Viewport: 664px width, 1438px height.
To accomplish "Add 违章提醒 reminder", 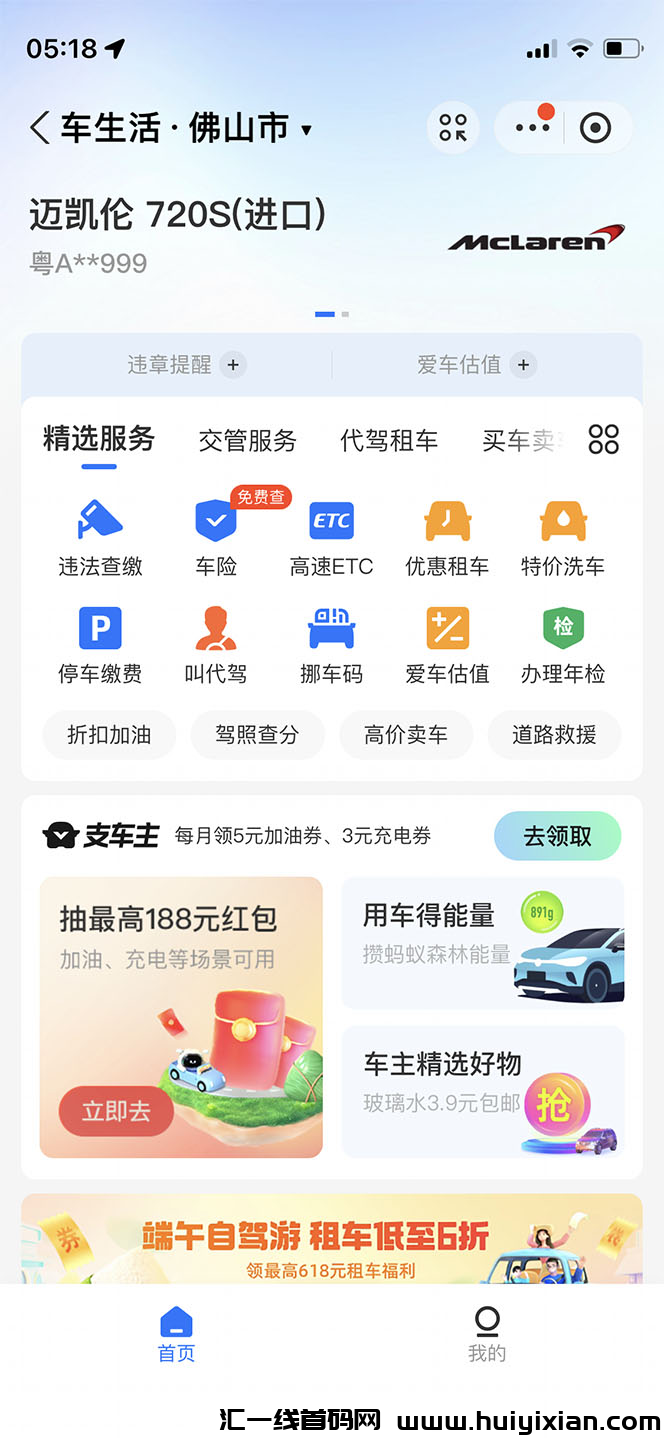I will click(x=233, y=365).
